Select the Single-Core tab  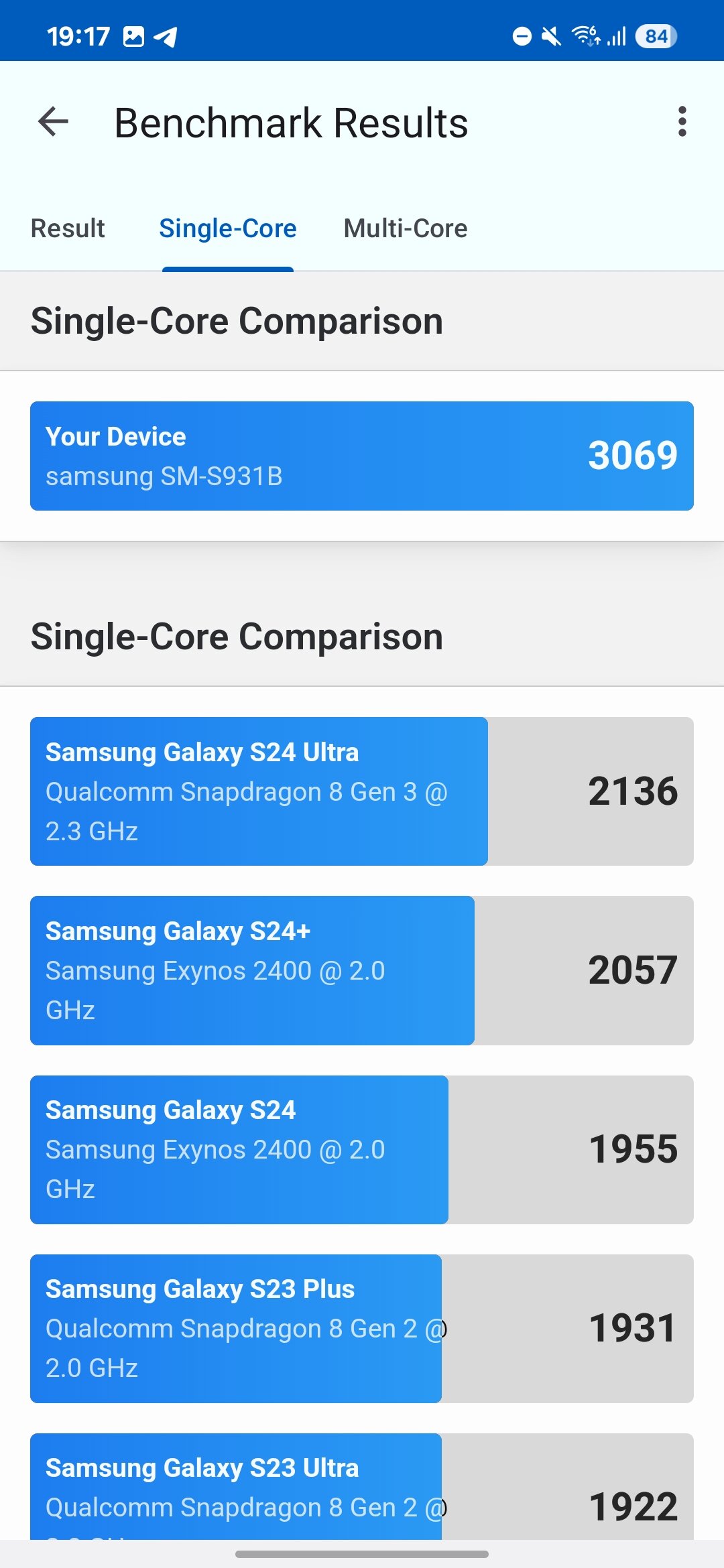(x=227, y=228)
